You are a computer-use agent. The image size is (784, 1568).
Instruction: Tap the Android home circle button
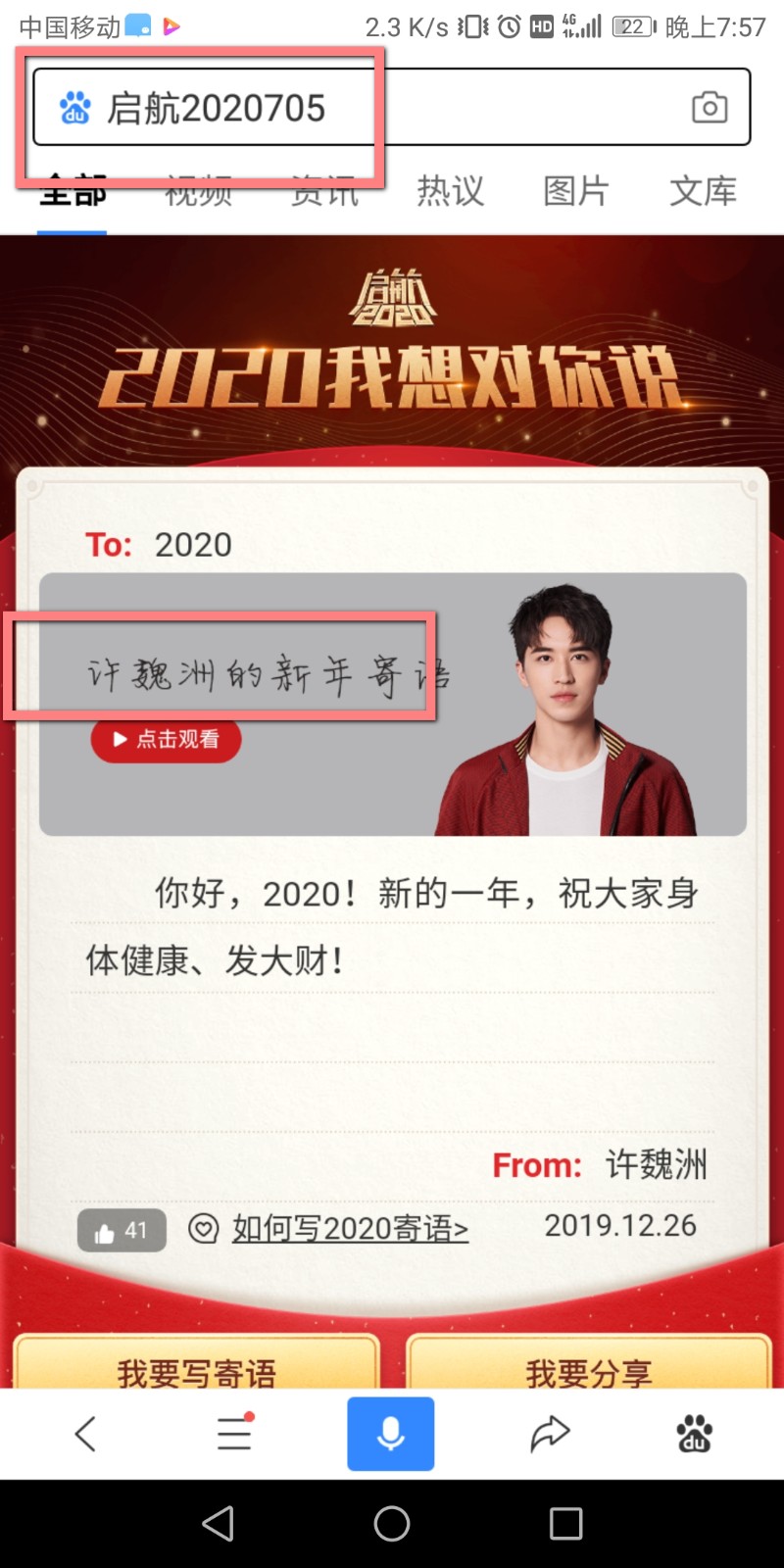pos(391,1524)
